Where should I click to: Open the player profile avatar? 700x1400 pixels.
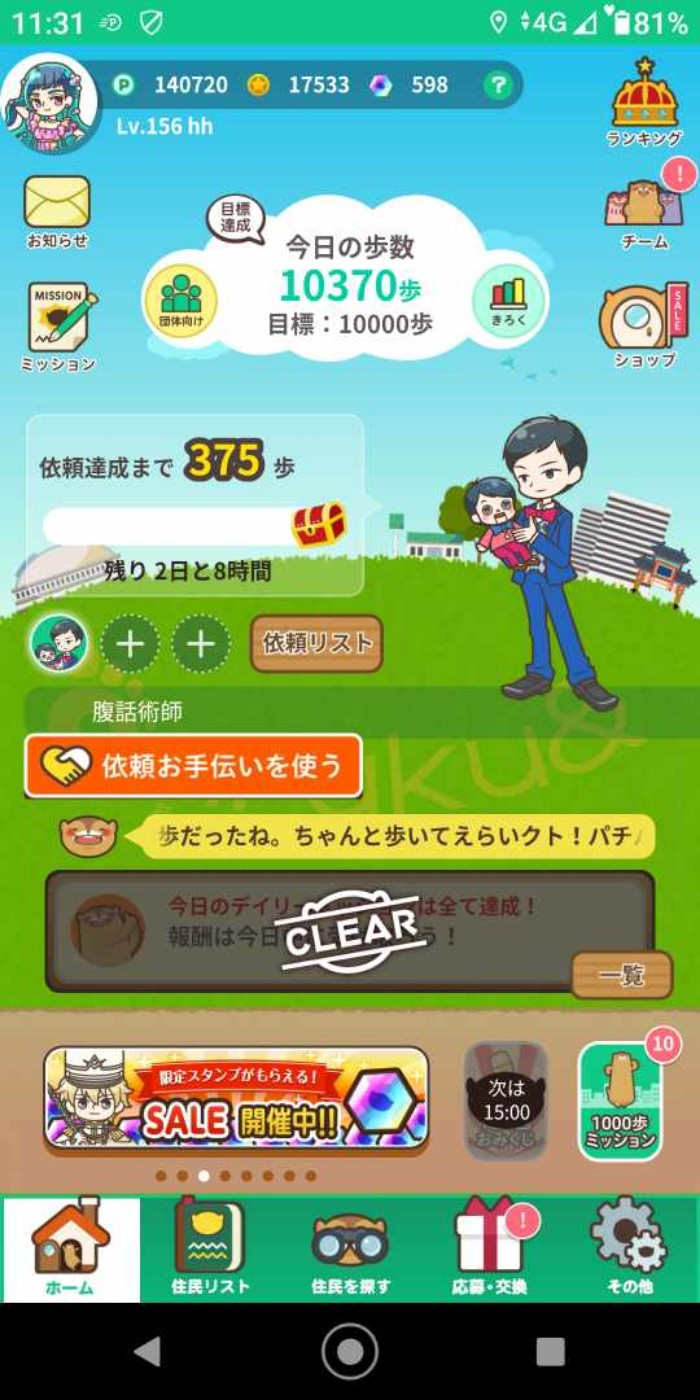pyautogui.click(x=50, y=103)
